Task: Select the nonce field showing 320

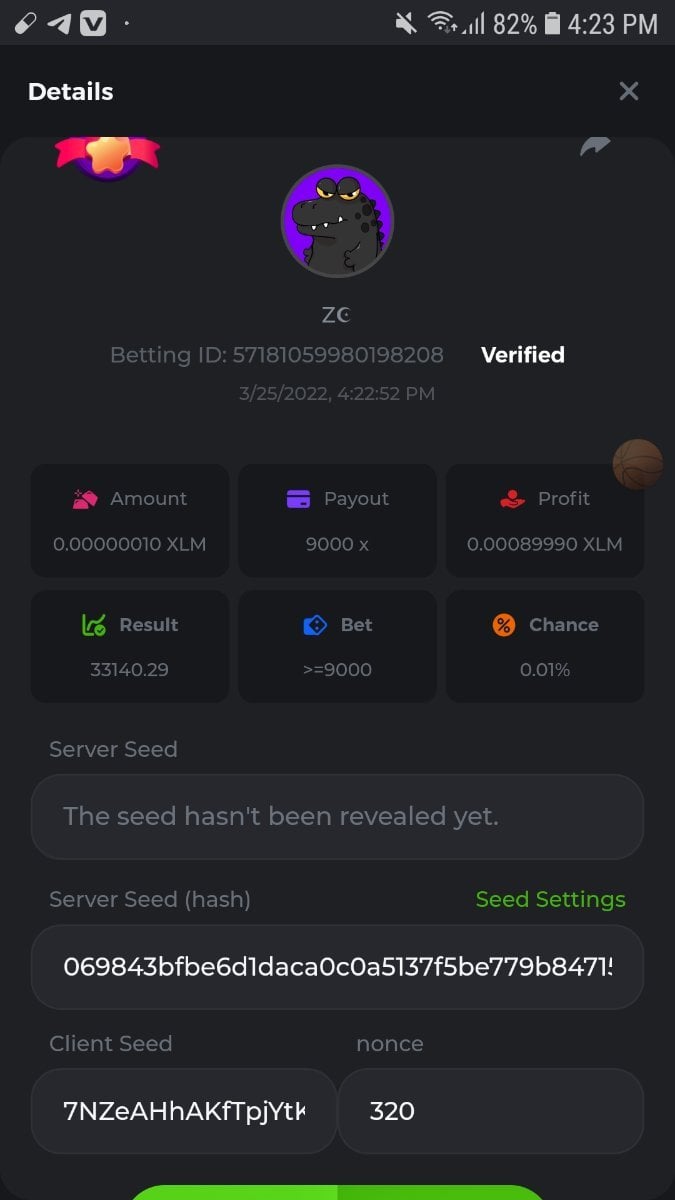Action: (490, 1111)
